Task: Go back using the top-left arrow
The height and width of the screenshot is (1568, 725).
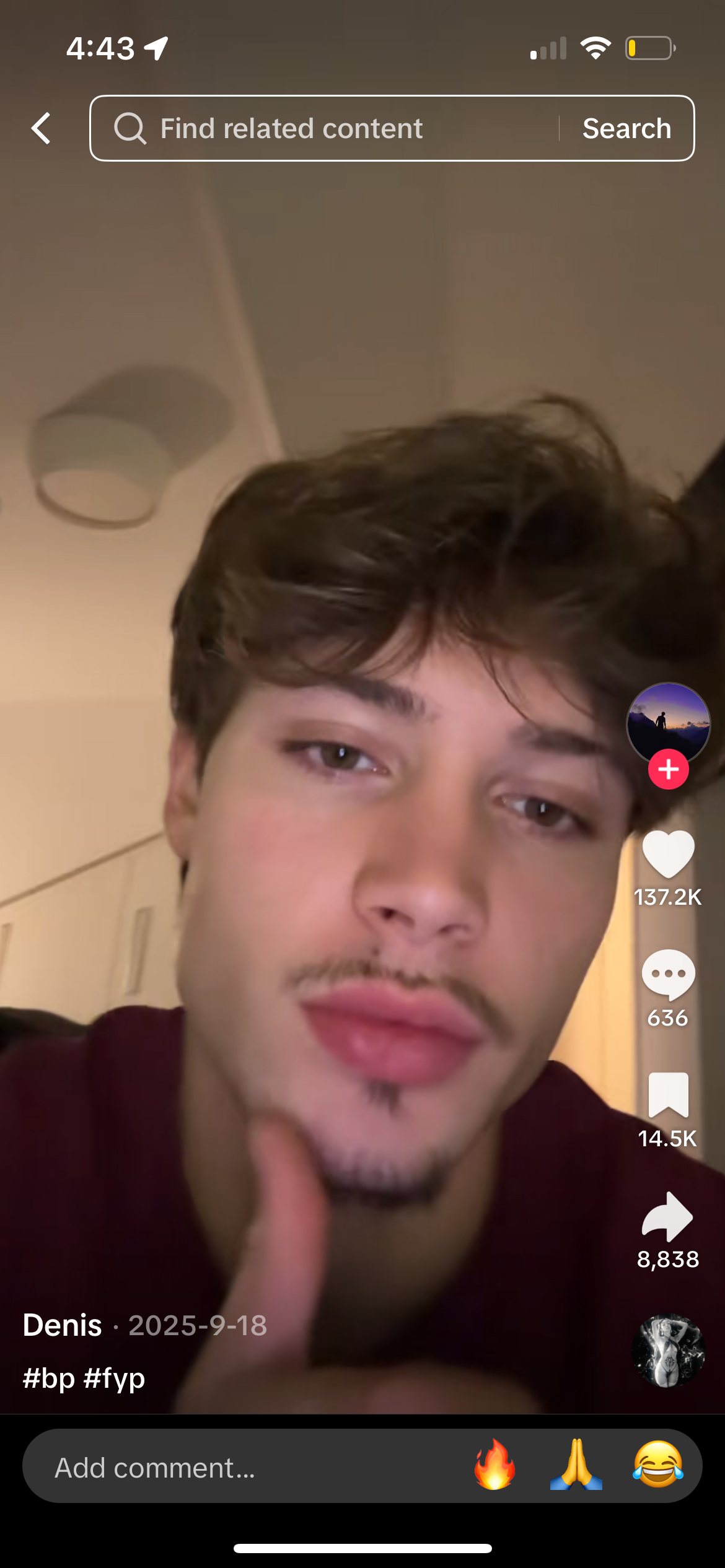Action: point(41,129)
